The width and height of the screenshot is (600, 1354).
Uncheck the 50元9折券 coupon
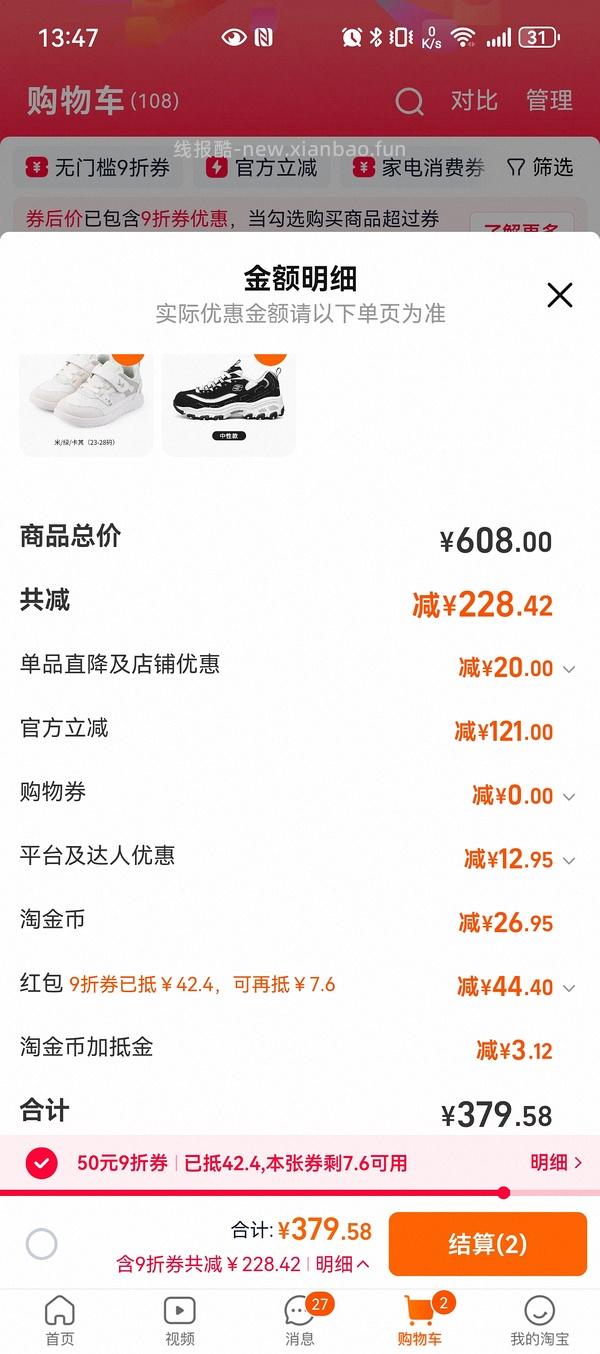tap(41, 1163)
